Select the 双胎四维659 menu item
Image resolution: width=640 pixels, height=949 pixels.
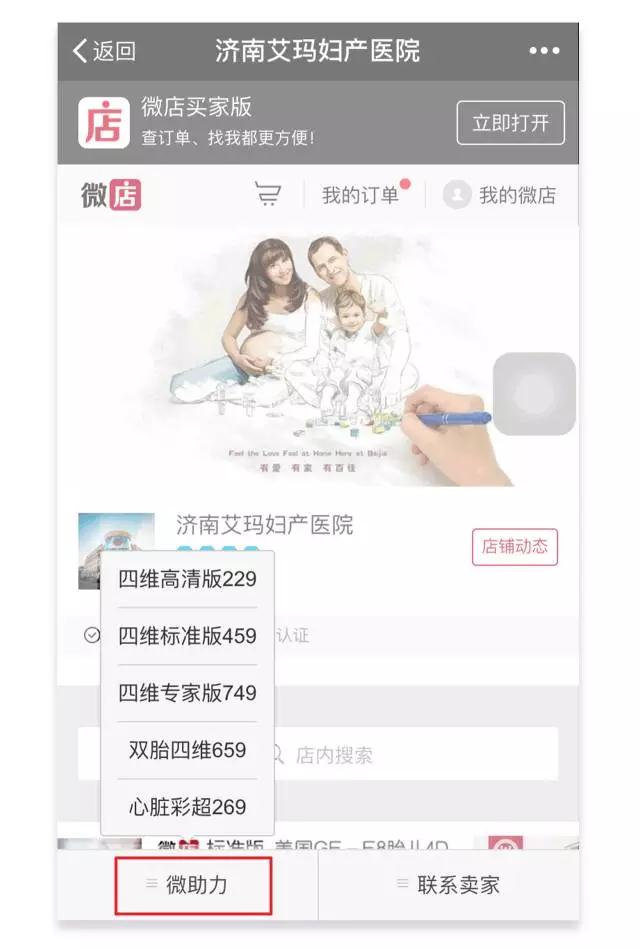(188, 750)
